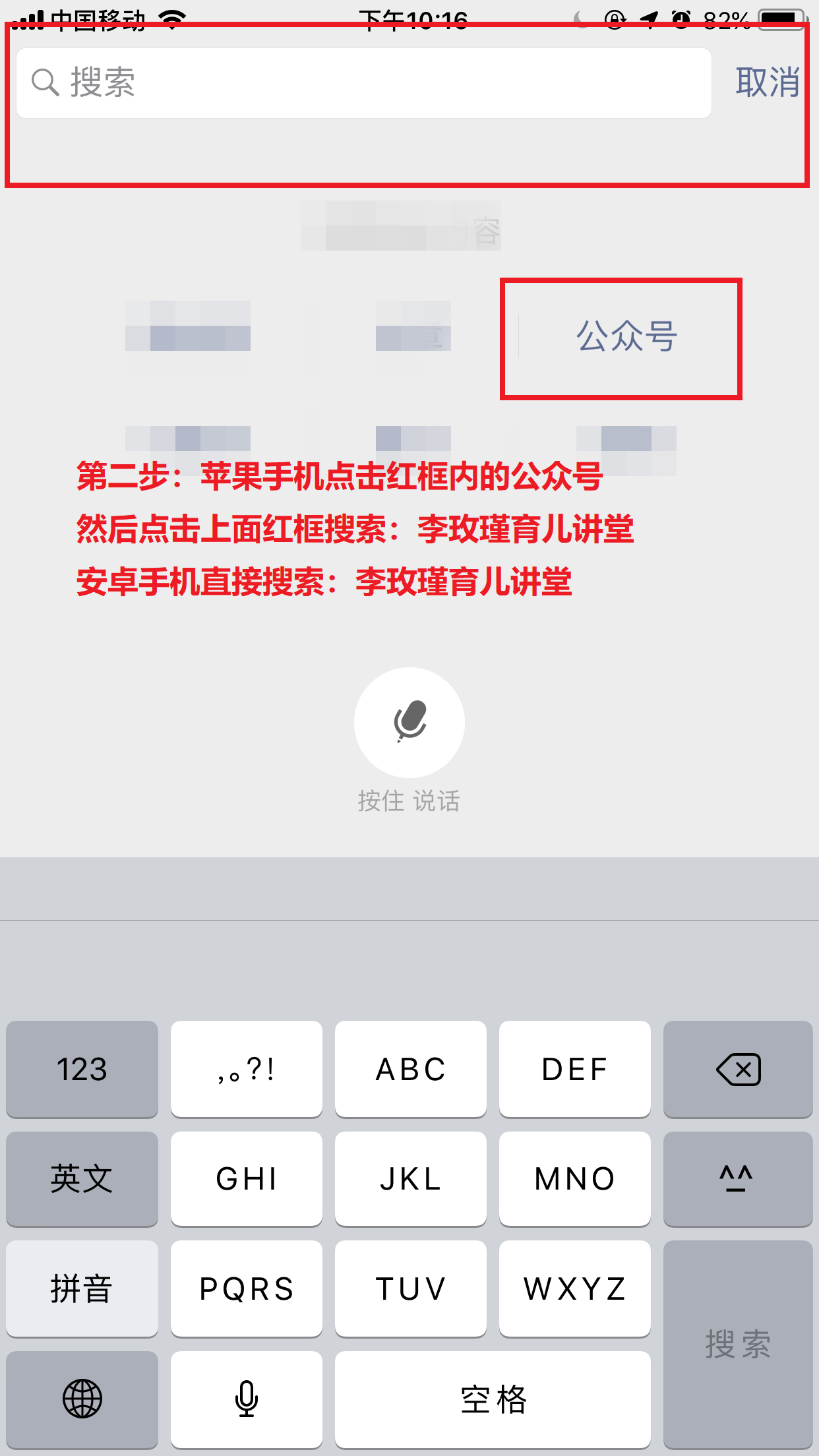Viewport: 819px width, 1456px height.
Task: Cancel the search with 取消
Action: pyautogui.click(x=767, y=83)
